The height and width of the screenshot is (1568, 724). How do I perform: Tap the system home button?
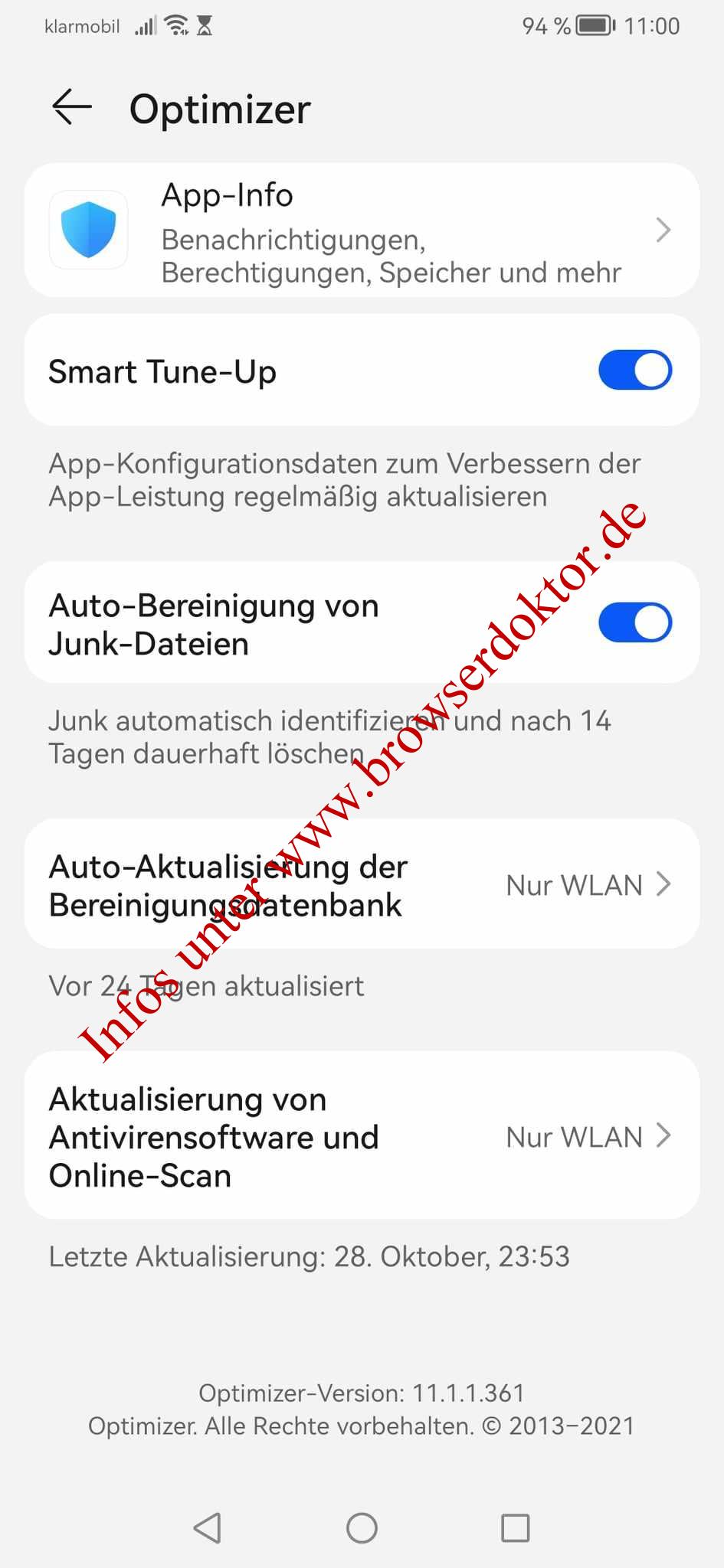point(362,1528)
